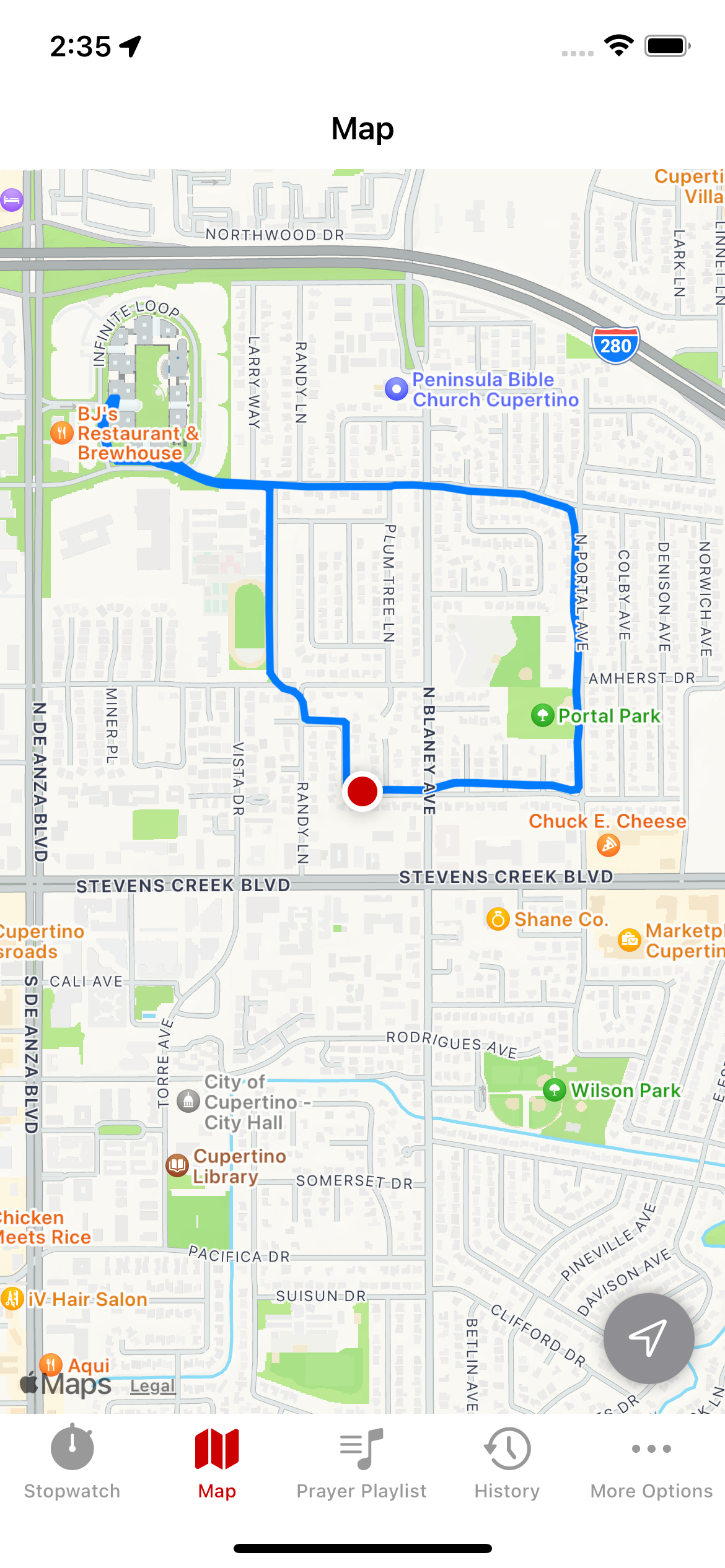The width and height of the screenshot is (725, 1568).
Task: Tap the Portal Park tree icon
Action: pos(543,716)
